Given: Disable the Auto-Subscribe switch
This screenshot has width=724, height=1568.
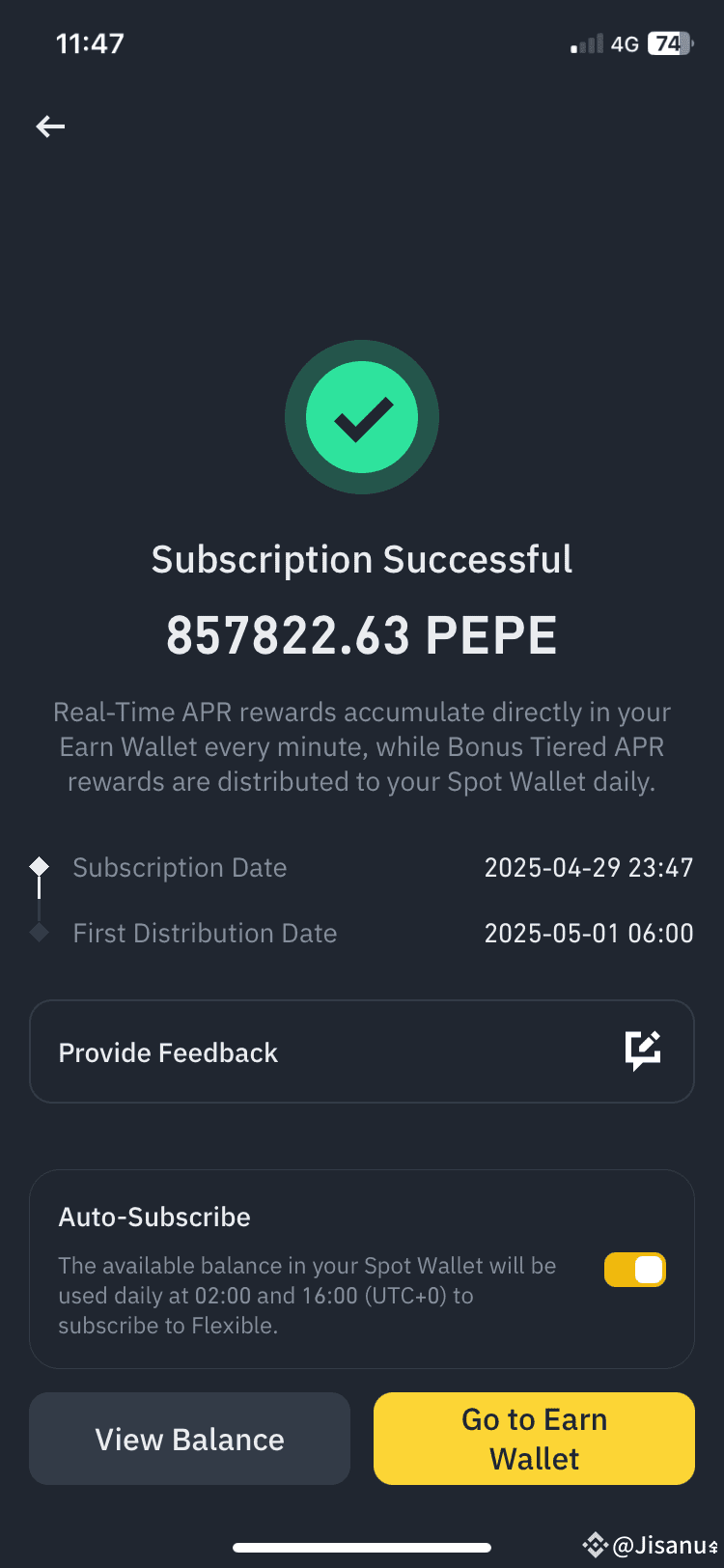Looking at the screenshot, I should pyautogui.click(x=634, y=1270).
